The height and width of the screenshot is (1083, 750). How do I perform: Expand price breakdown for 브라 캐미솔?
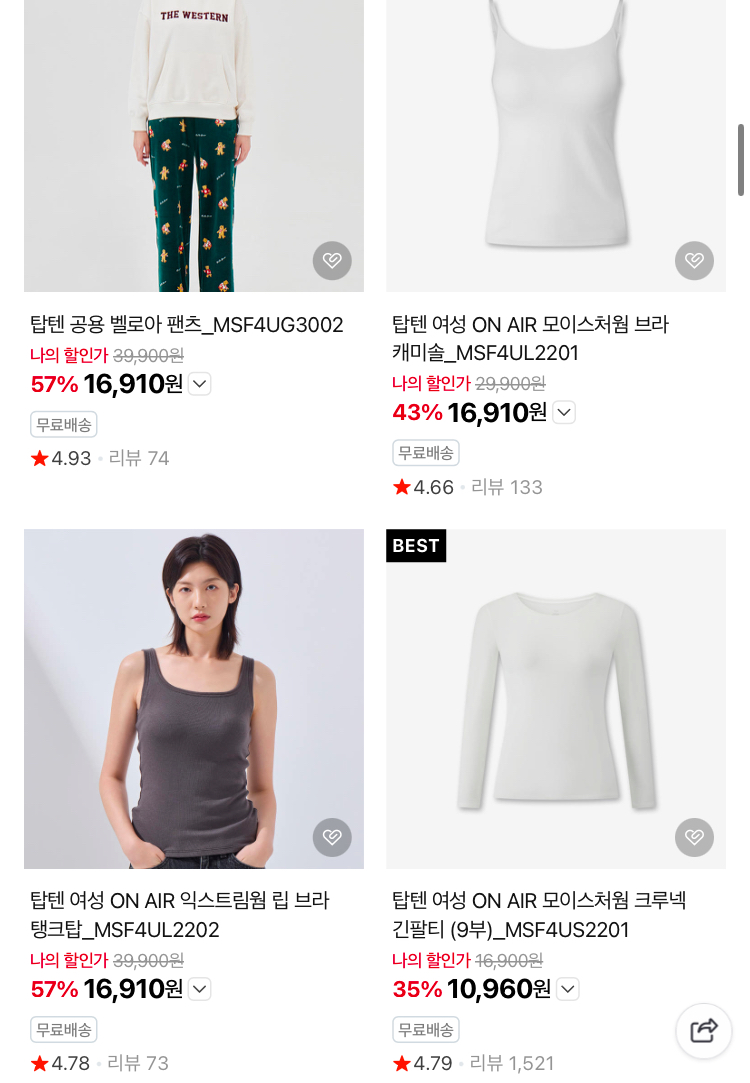pos(564,412)
